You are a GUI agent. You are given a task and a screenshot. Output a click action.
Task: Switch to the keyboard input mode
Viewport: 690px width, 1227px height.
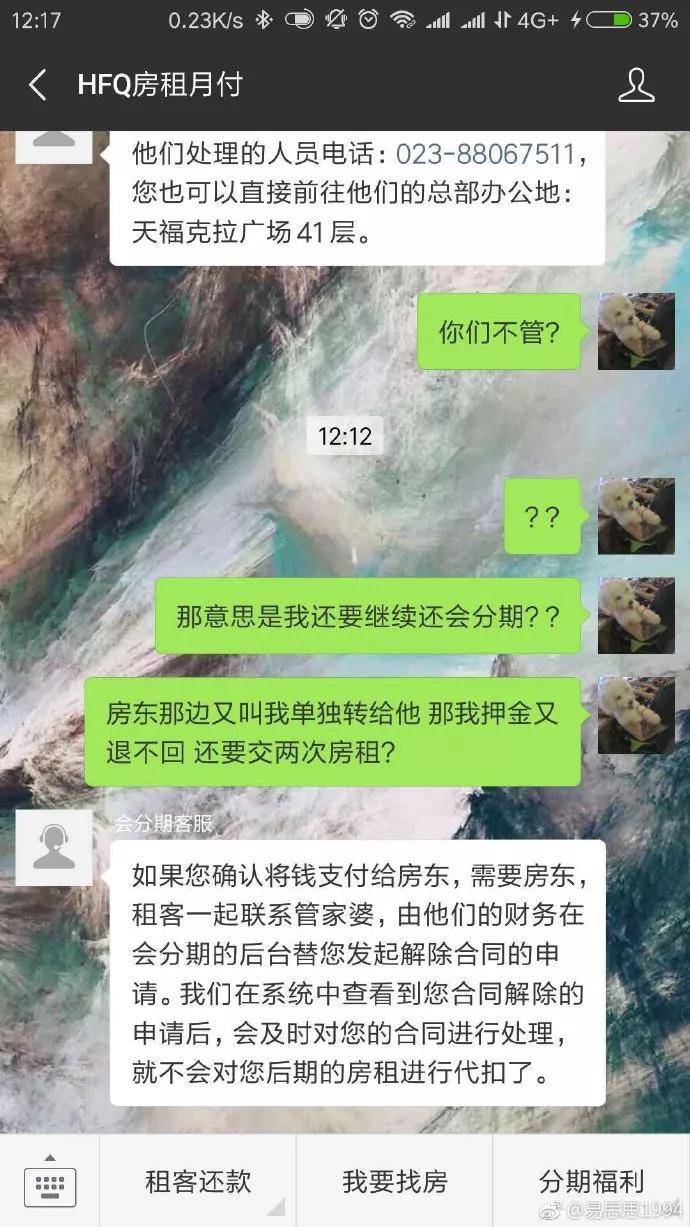point(49,1183)
